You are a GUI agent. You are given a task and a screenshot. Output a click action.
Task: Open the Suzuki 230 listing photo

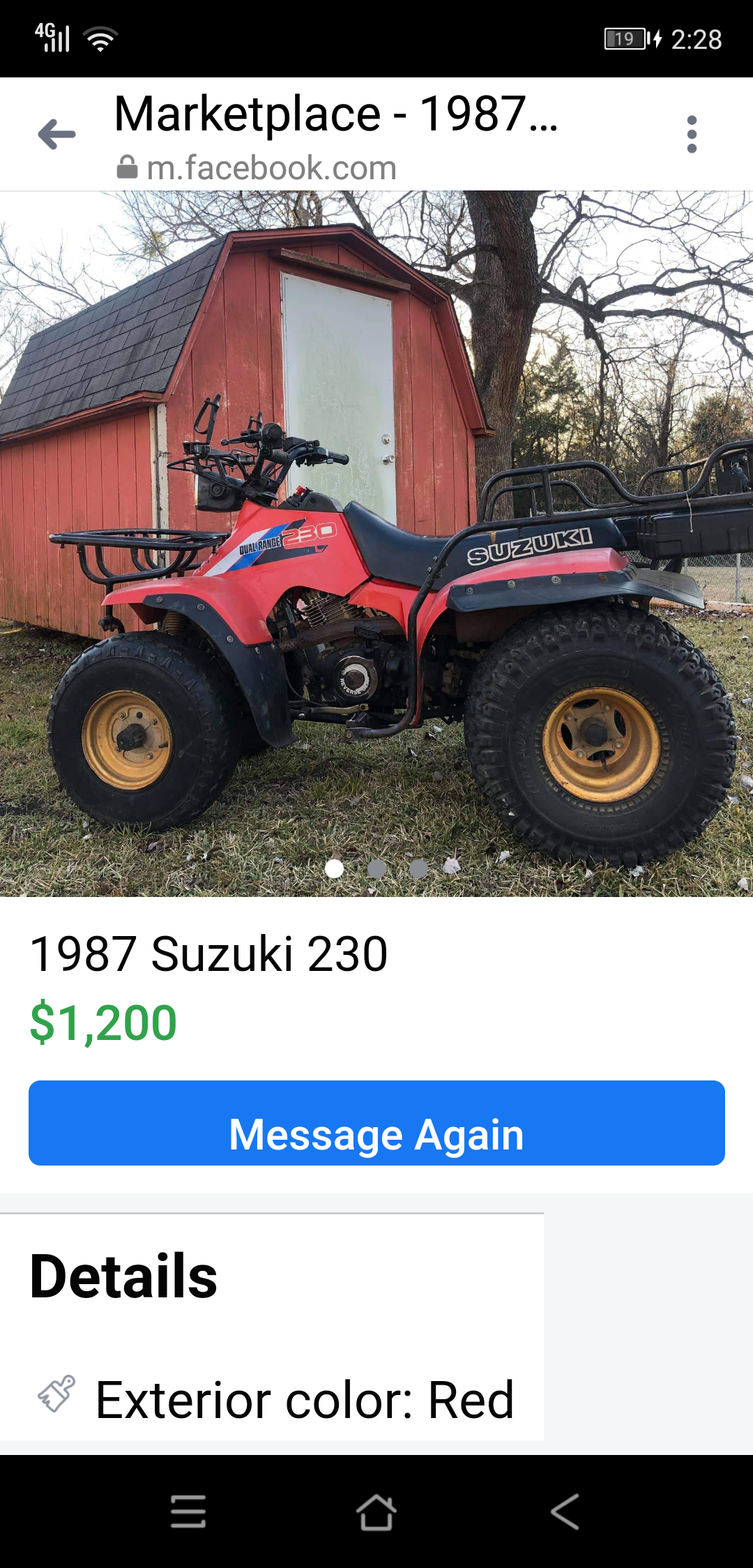376,543
